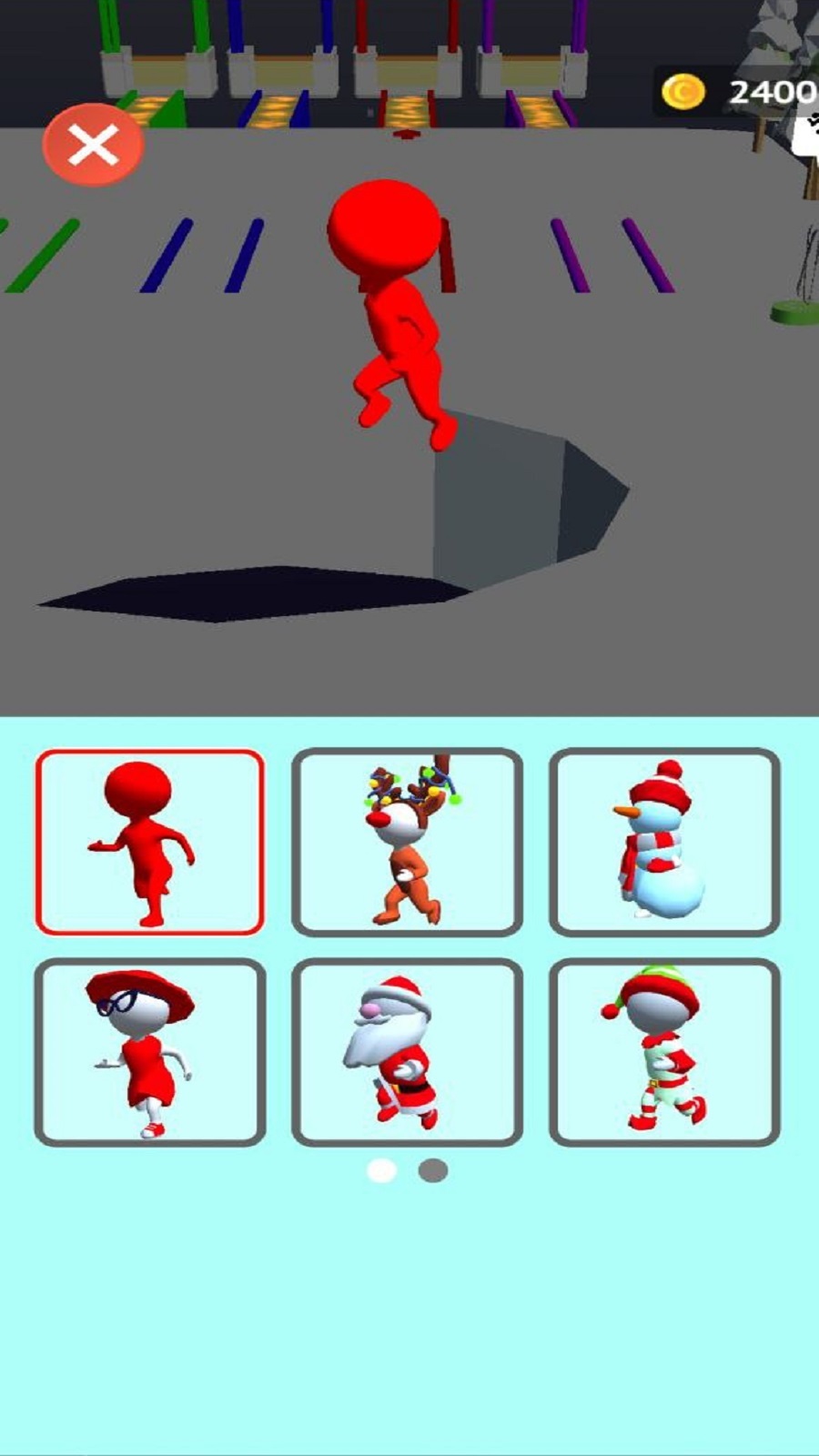Select the red hat lady skin
819x1456 pixels.
tap(150, 1052)
